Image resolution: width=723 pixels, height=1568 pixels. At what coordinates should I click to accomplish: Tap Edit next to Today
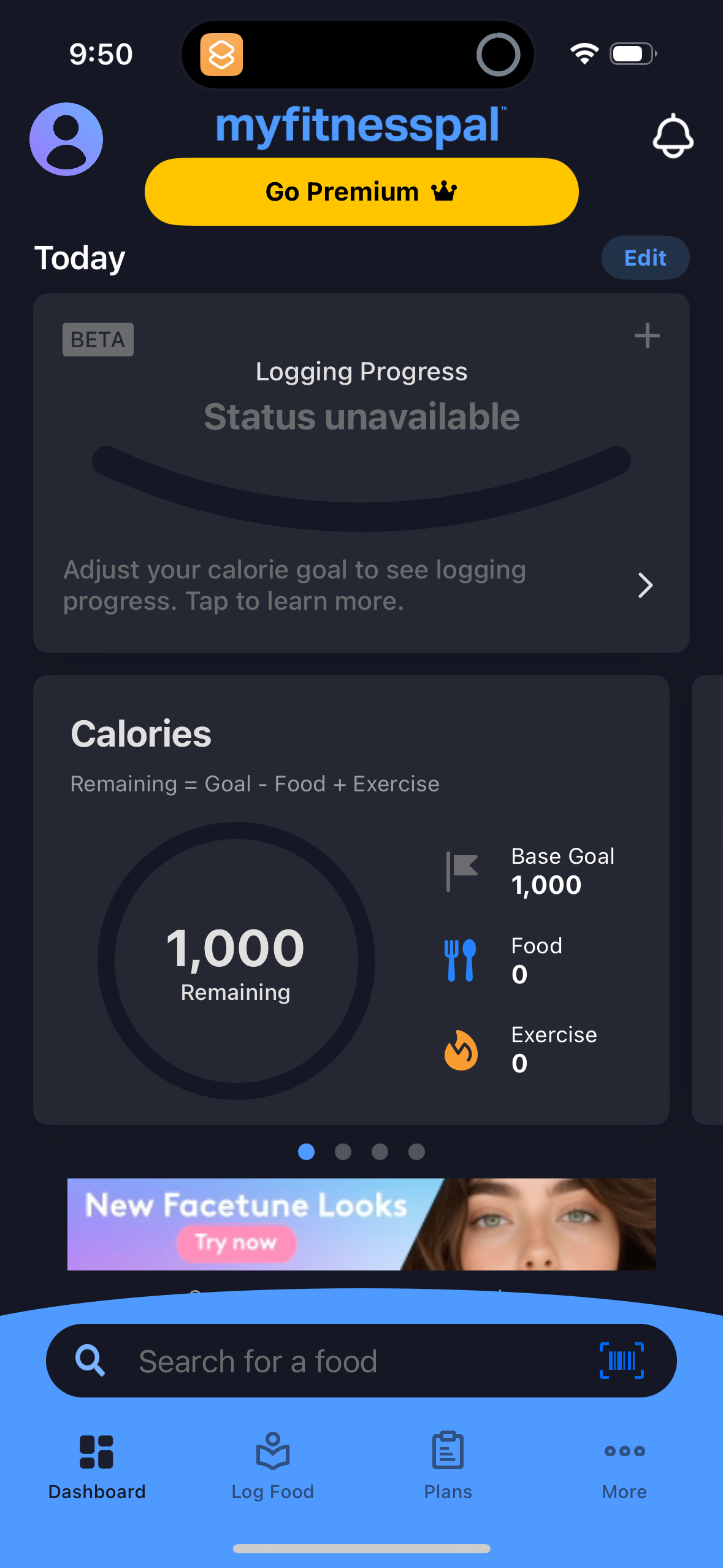[x=645, y=258]
